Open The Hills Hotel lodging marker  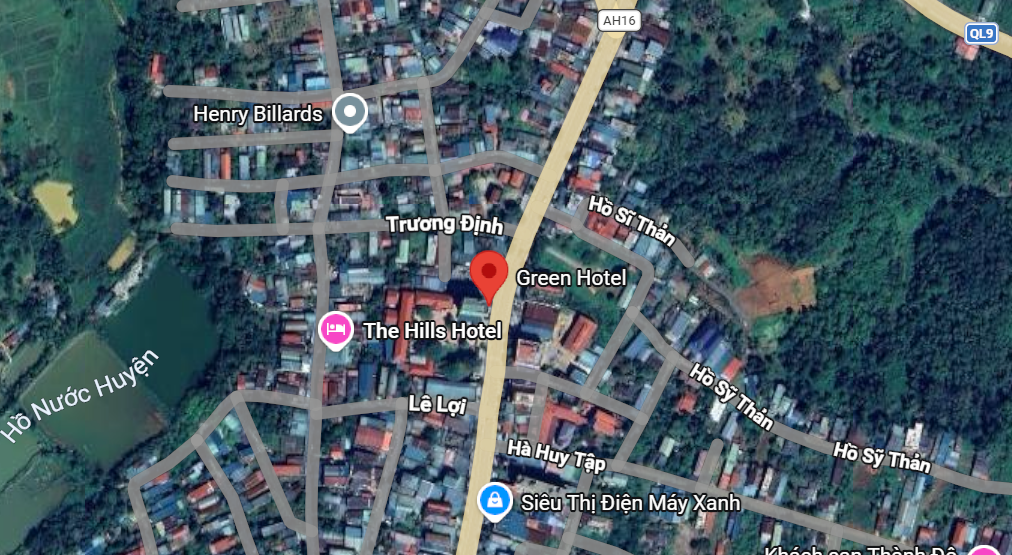(336, 328)
